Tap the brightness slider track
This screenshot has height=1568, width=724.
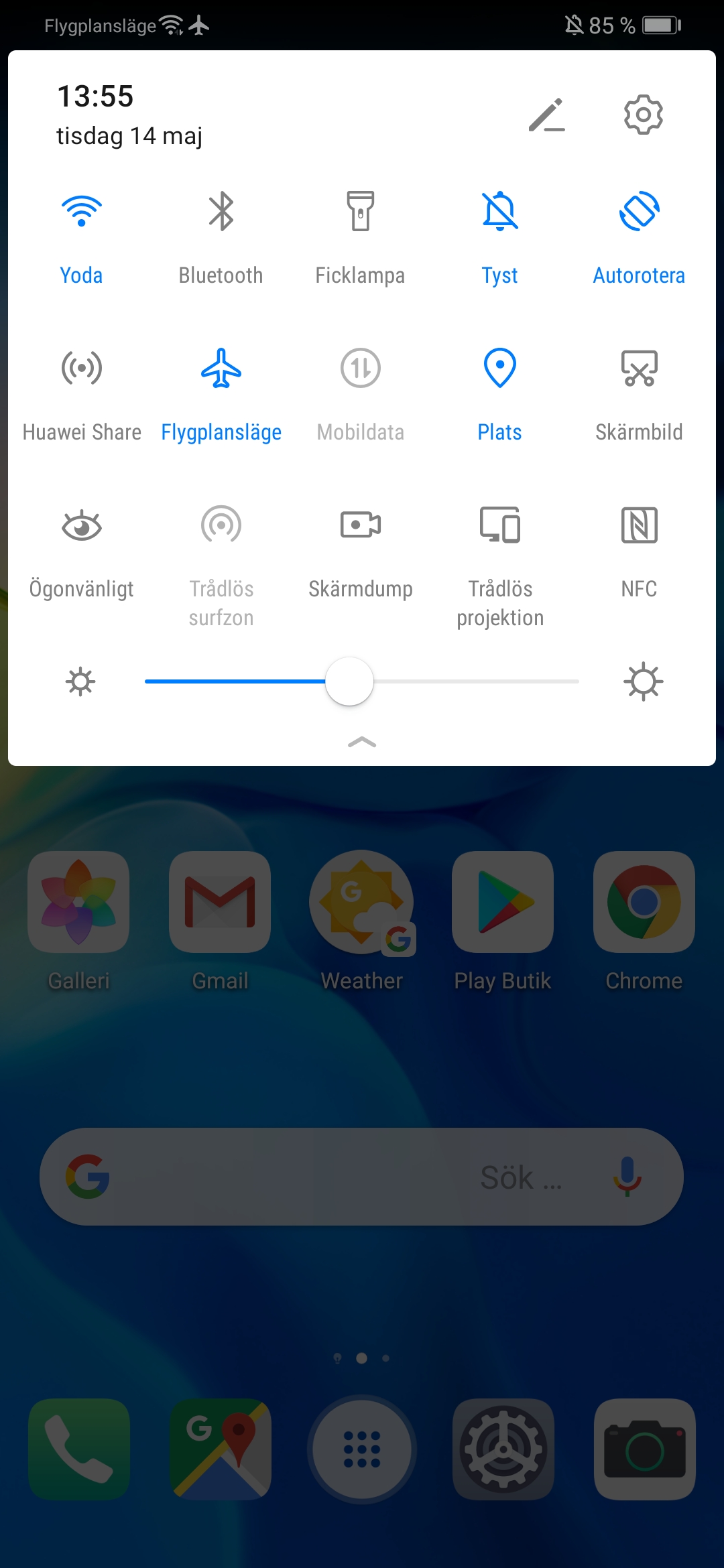362,681
